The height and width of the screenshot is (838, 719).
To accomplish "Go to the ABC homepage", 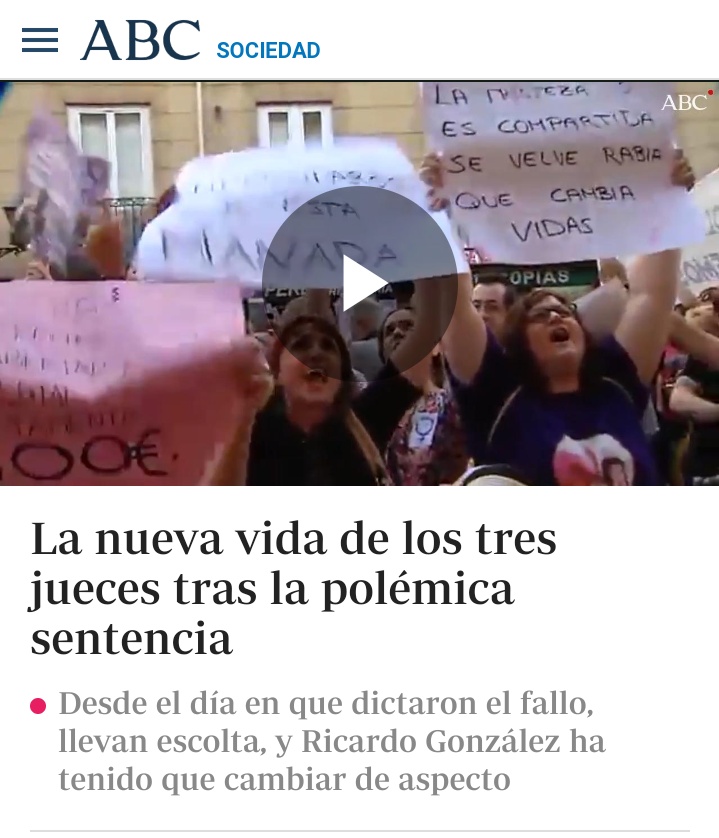I will click(140, 41).
